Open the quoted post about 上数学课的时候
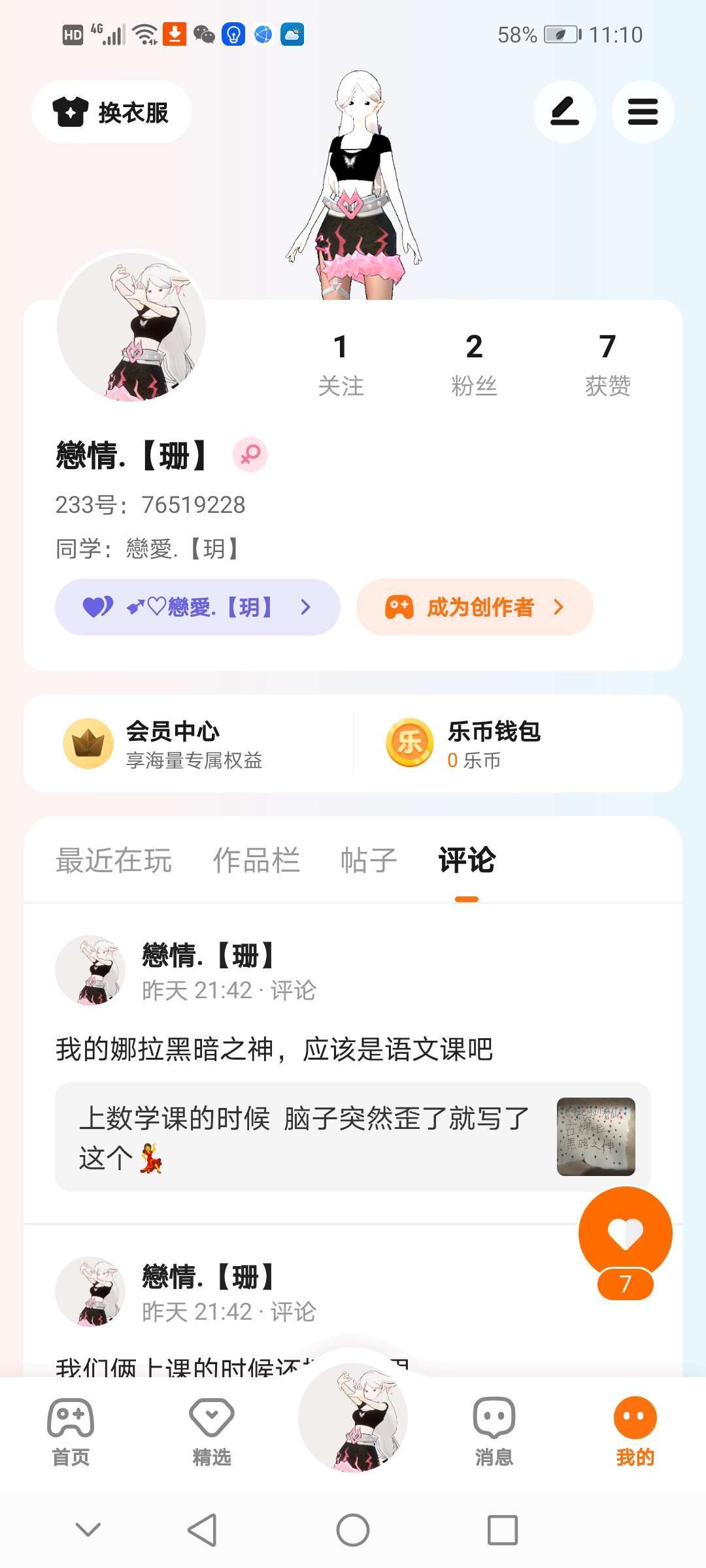This screenshot has width=706, height=1568. point(353,1137)
